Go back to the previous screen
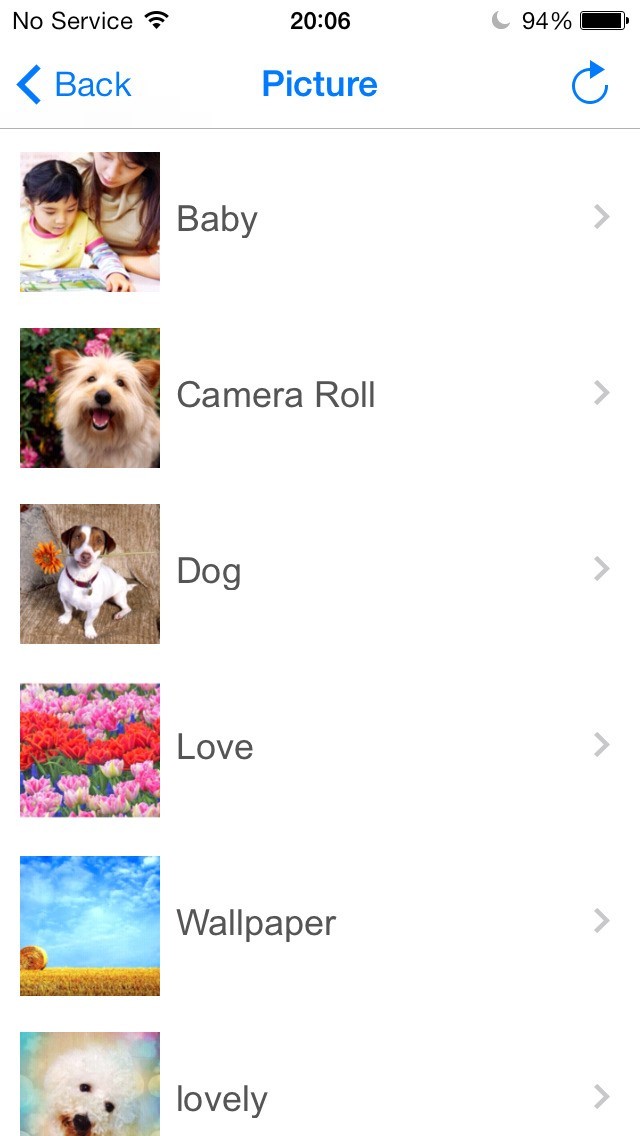Viewport: 640px width, 1136px height. (74, 85)
